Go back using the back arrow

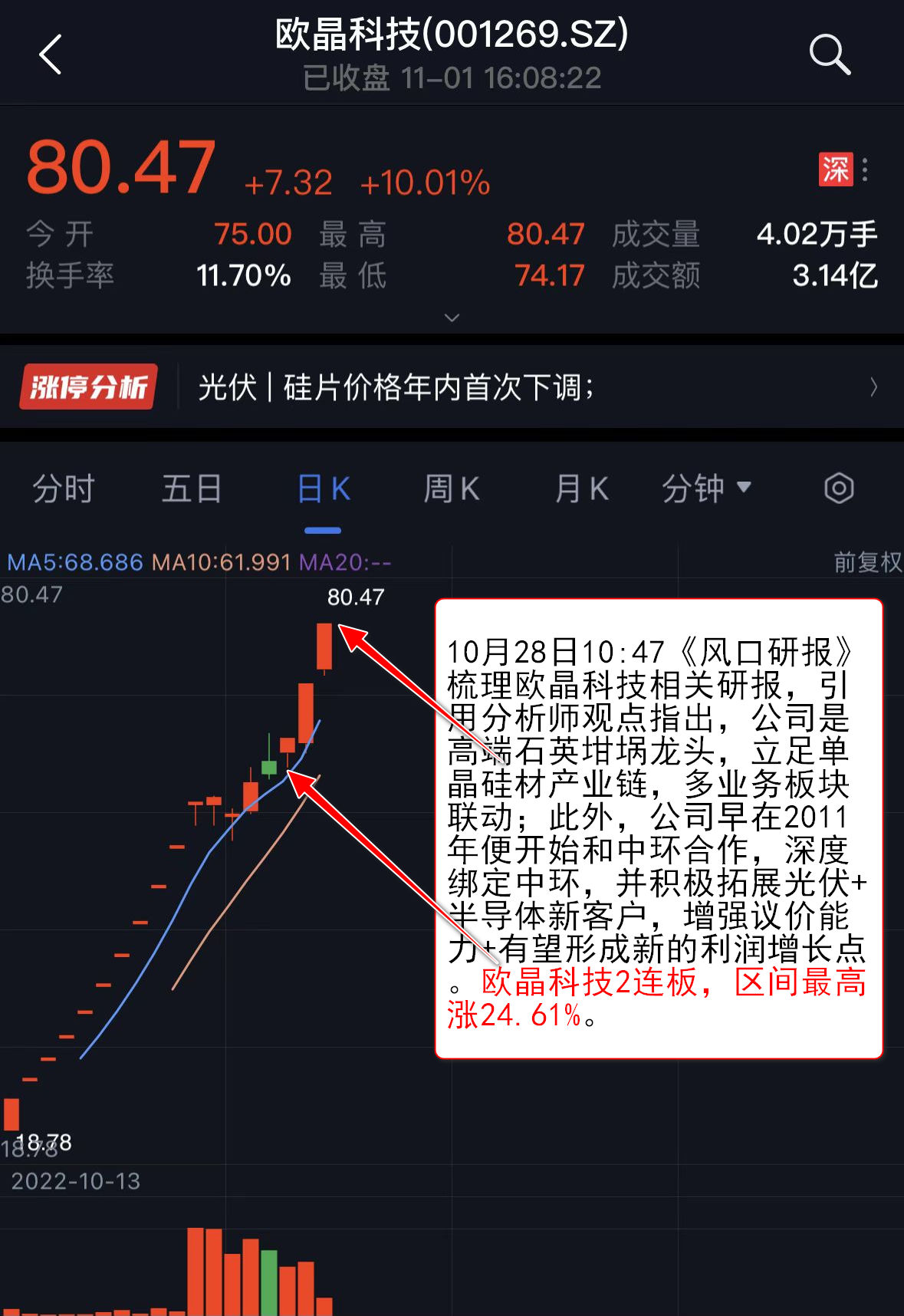coord(51,55)
